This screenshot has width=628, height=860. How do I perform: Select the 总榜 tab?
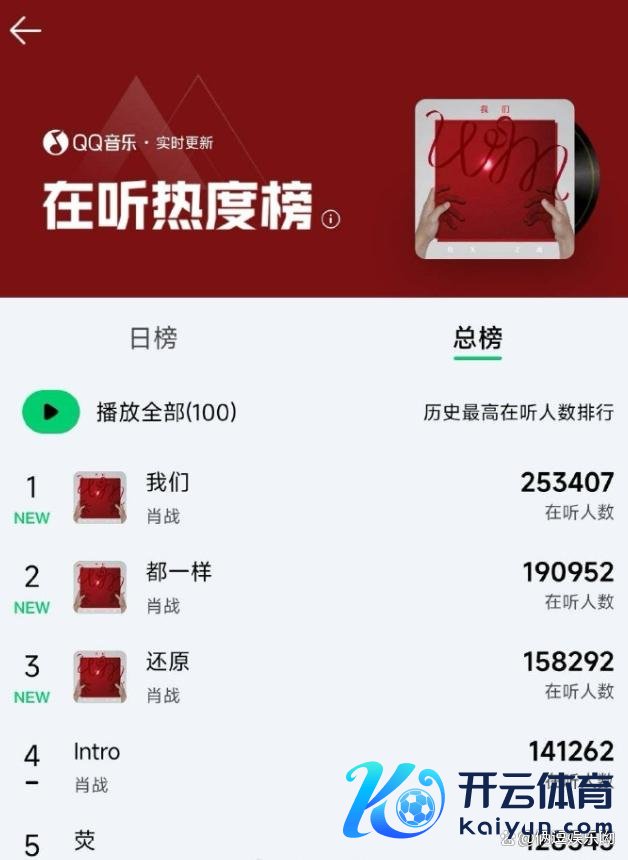click(477, 338)
